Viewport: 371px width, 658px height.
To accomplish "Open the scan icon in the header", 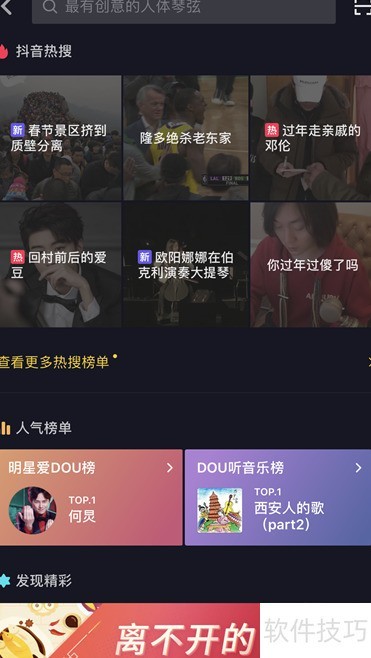I will [363, 7].
